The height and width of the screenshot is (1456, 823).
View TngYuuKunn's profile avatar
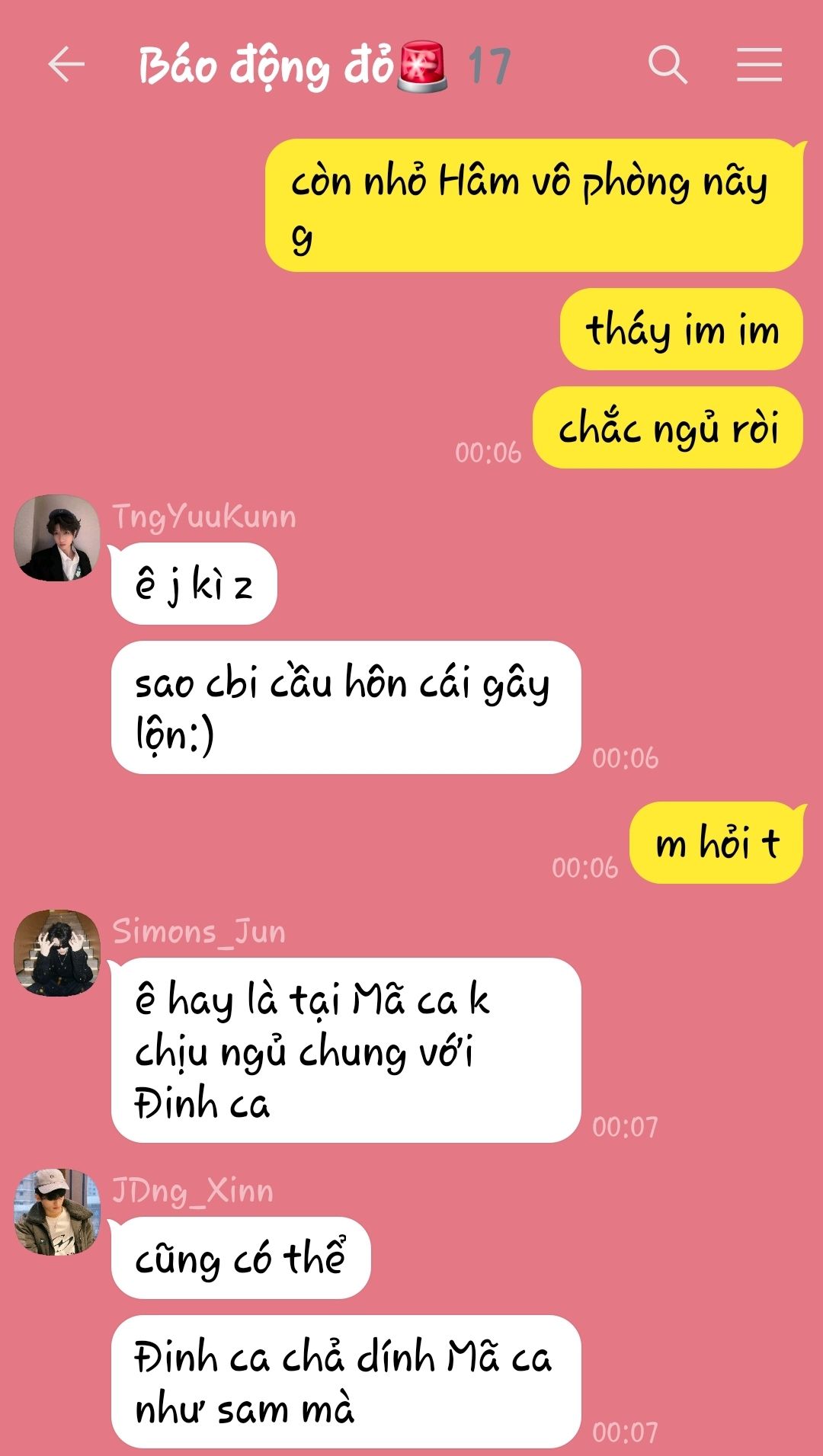(x=57, y=538)
